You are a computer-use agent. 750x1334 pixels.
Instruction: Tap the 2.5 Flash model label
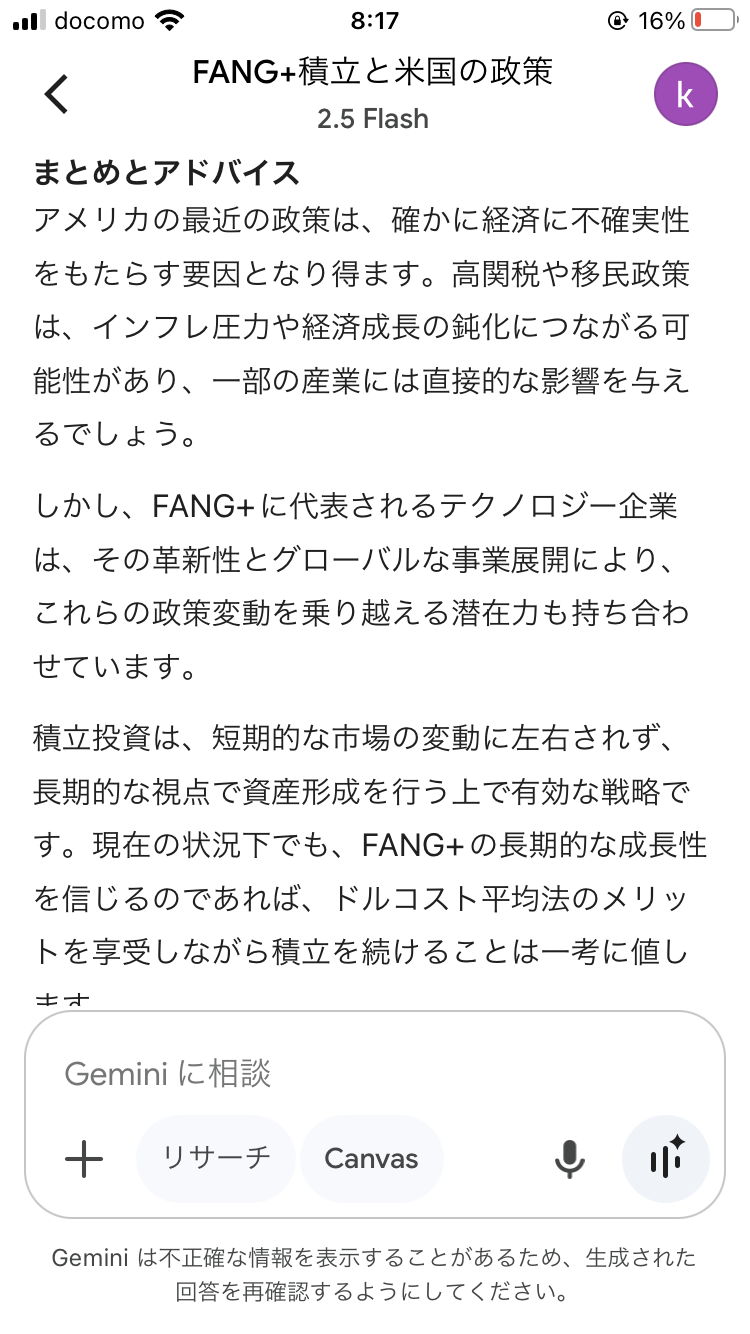pyautogui.click(x=372, y=119)
